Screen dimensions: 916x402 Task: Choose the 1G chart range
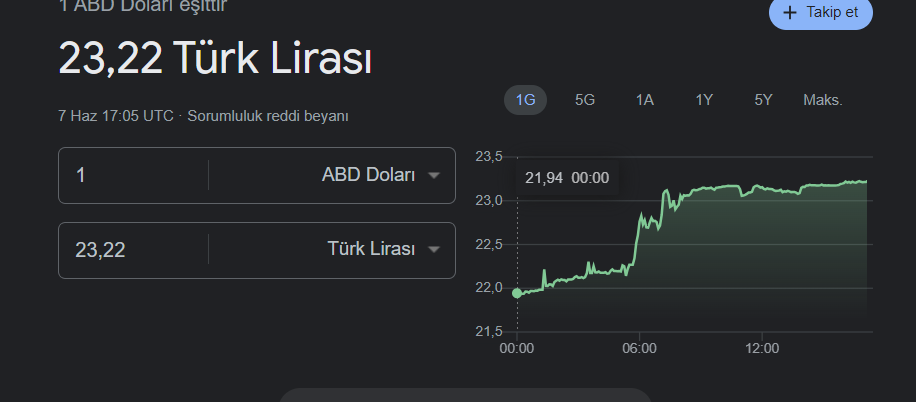pyautogui.click(x=525, y=100)
